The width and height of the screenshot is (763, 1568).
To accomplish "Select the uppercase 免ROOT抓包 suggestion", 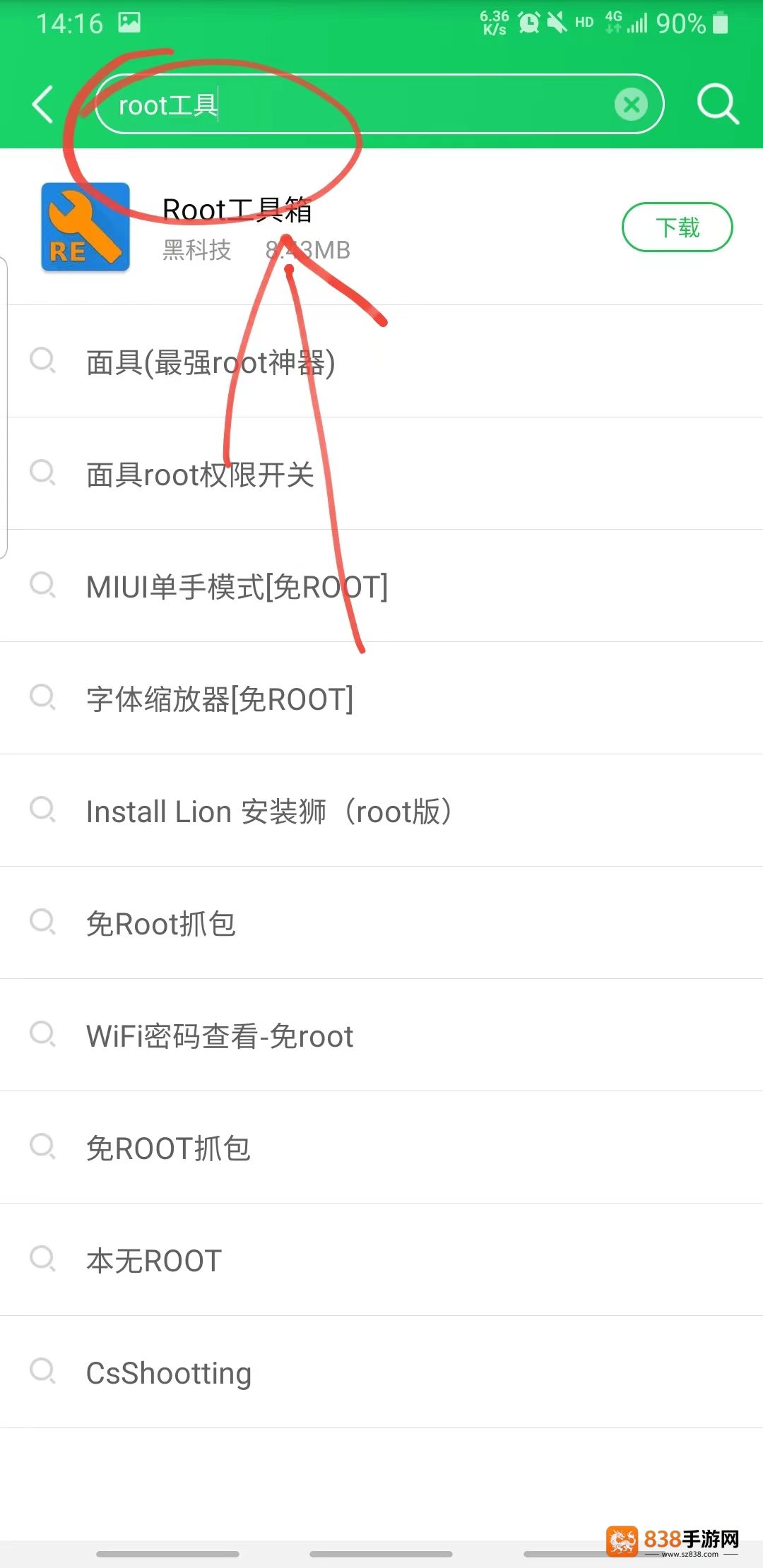I will coord(381,1148).
